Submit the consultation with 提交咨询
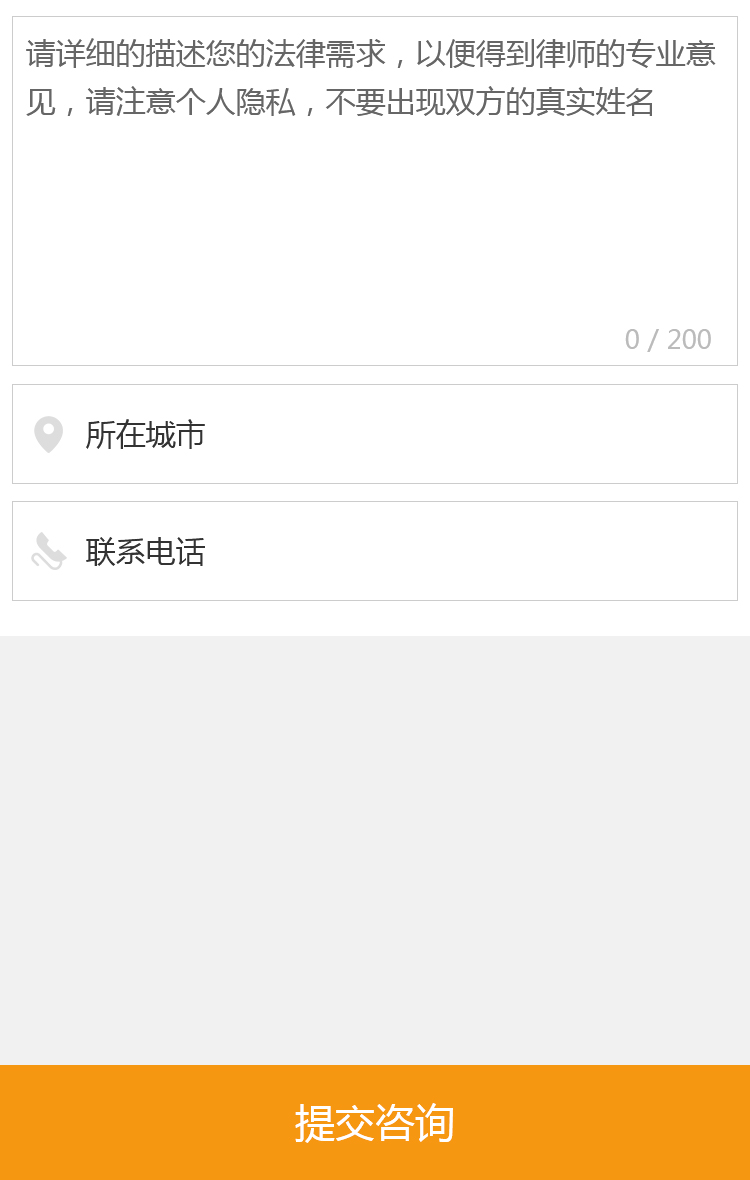 point(374,1122)
